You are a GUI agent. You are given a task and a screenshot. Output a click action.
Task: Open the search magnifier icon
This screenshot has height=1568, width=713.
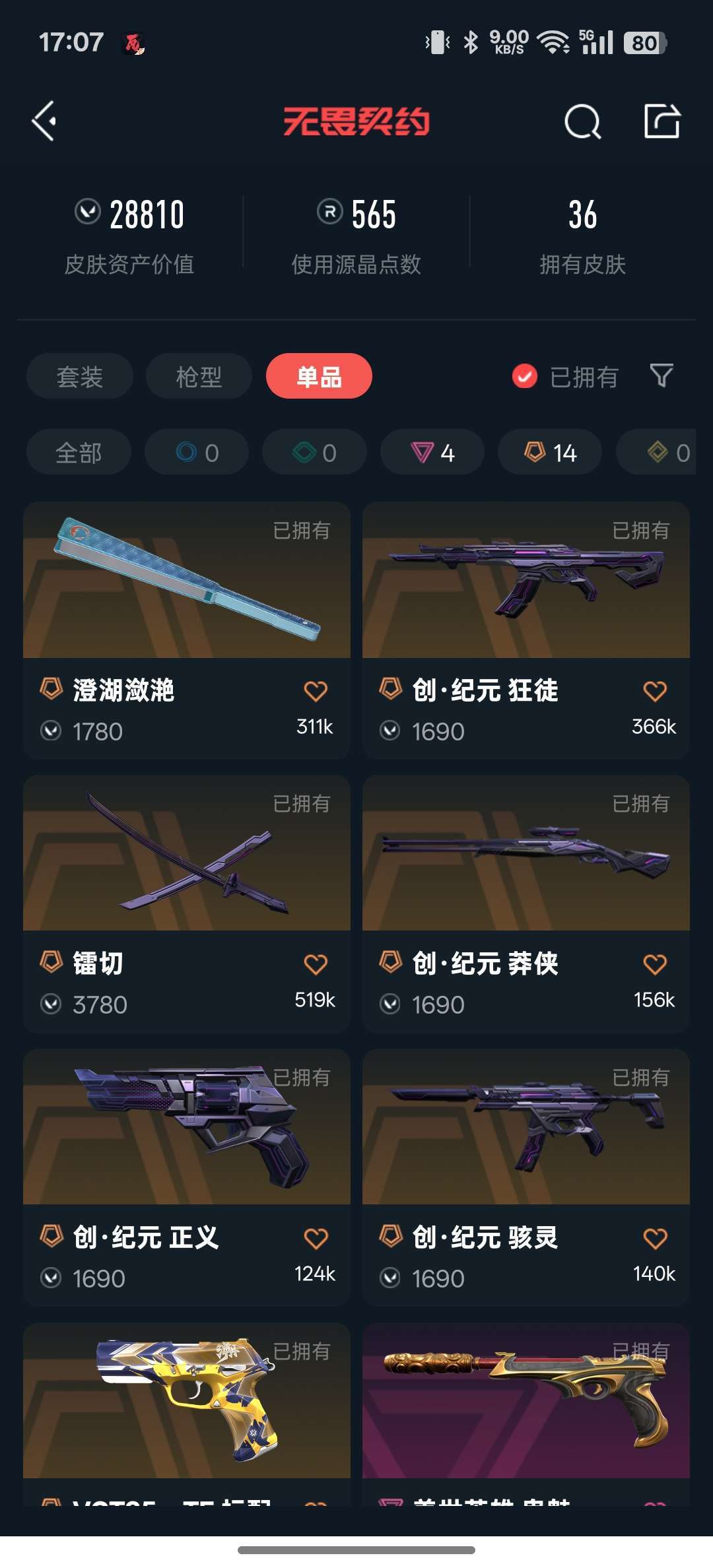click(582, 121)
